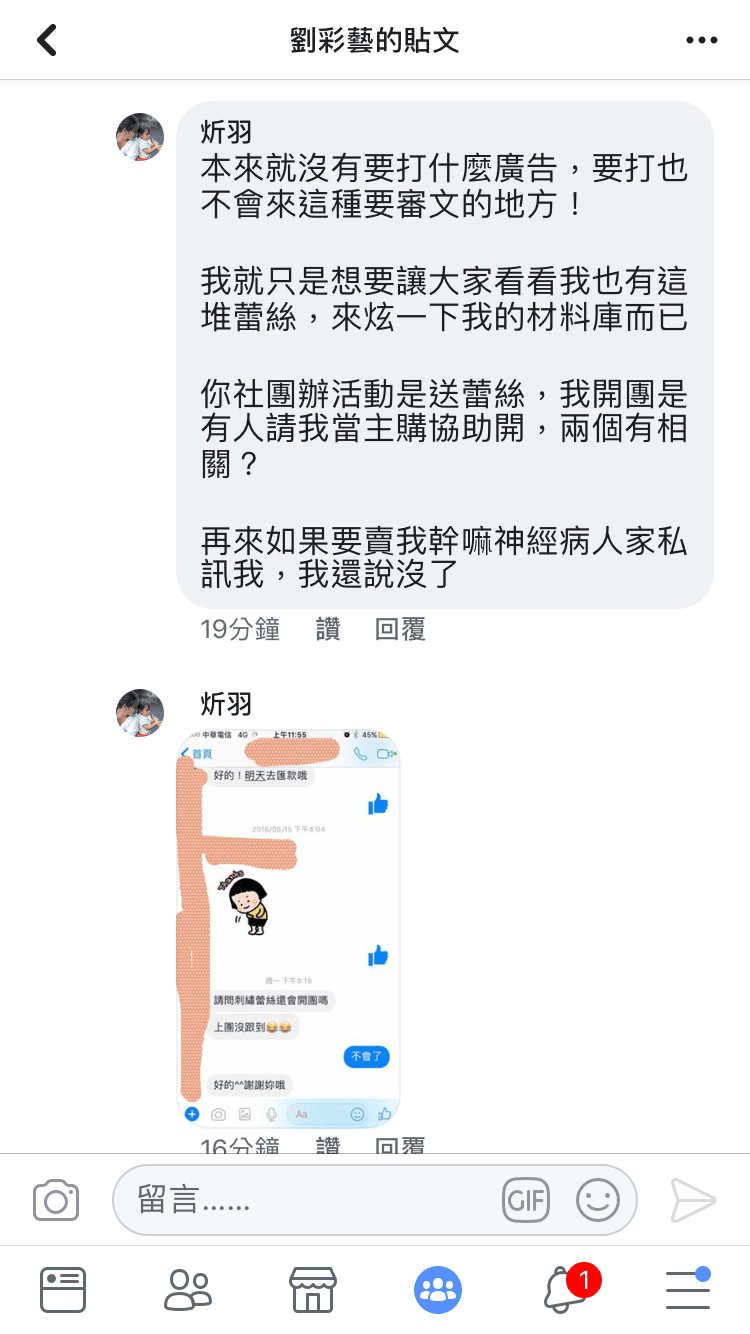The height and width of the screenshot is (1334, 750).
Task: Open the camera to attach a photo
Action: pos(56,1200)
